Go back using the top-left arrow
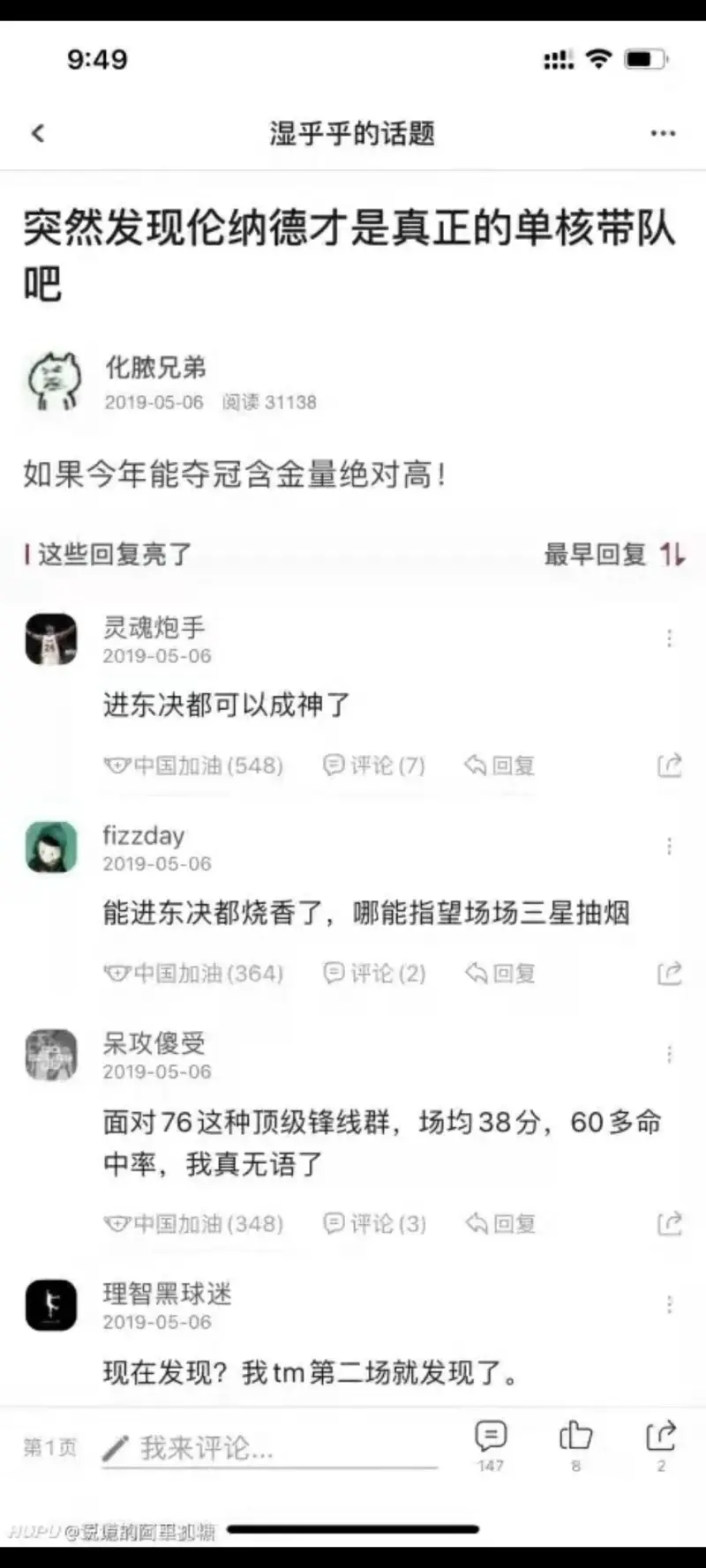This screenshot has width=706, height=1568. [x=38, y=133]
